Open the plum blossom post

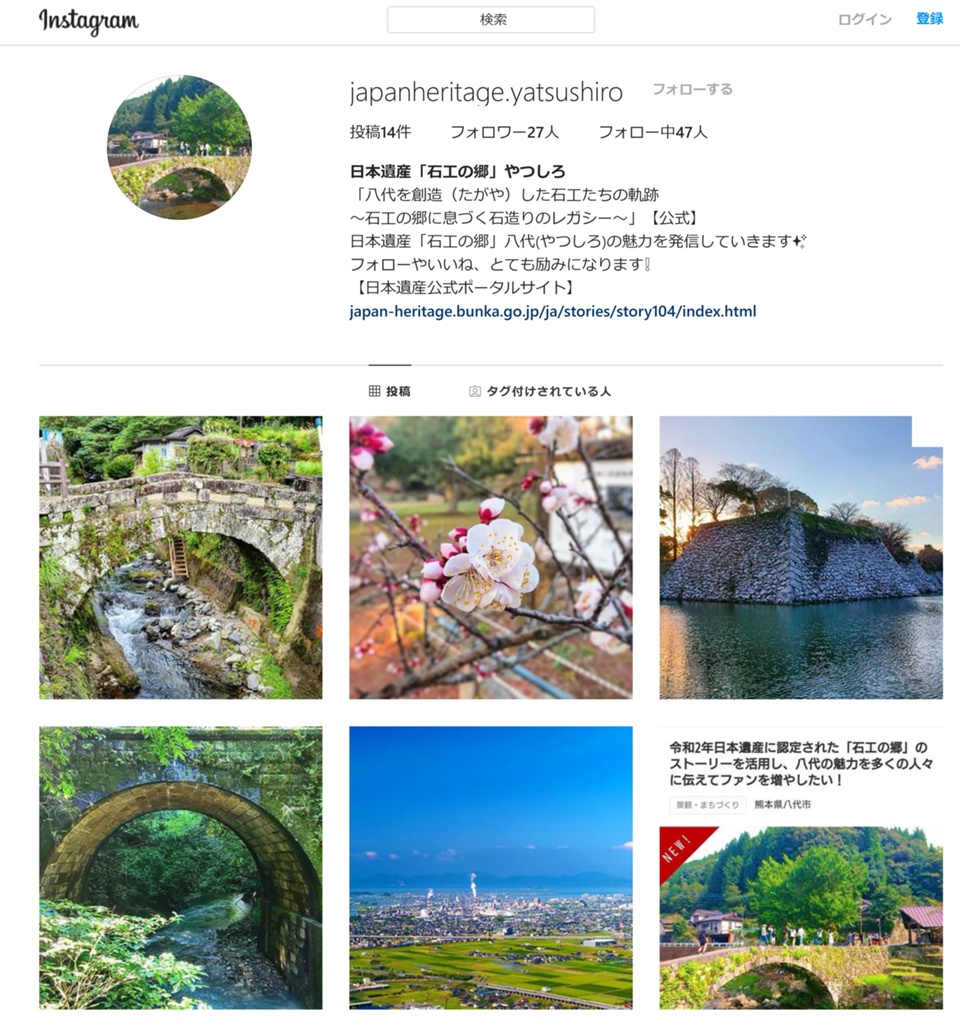490,557
